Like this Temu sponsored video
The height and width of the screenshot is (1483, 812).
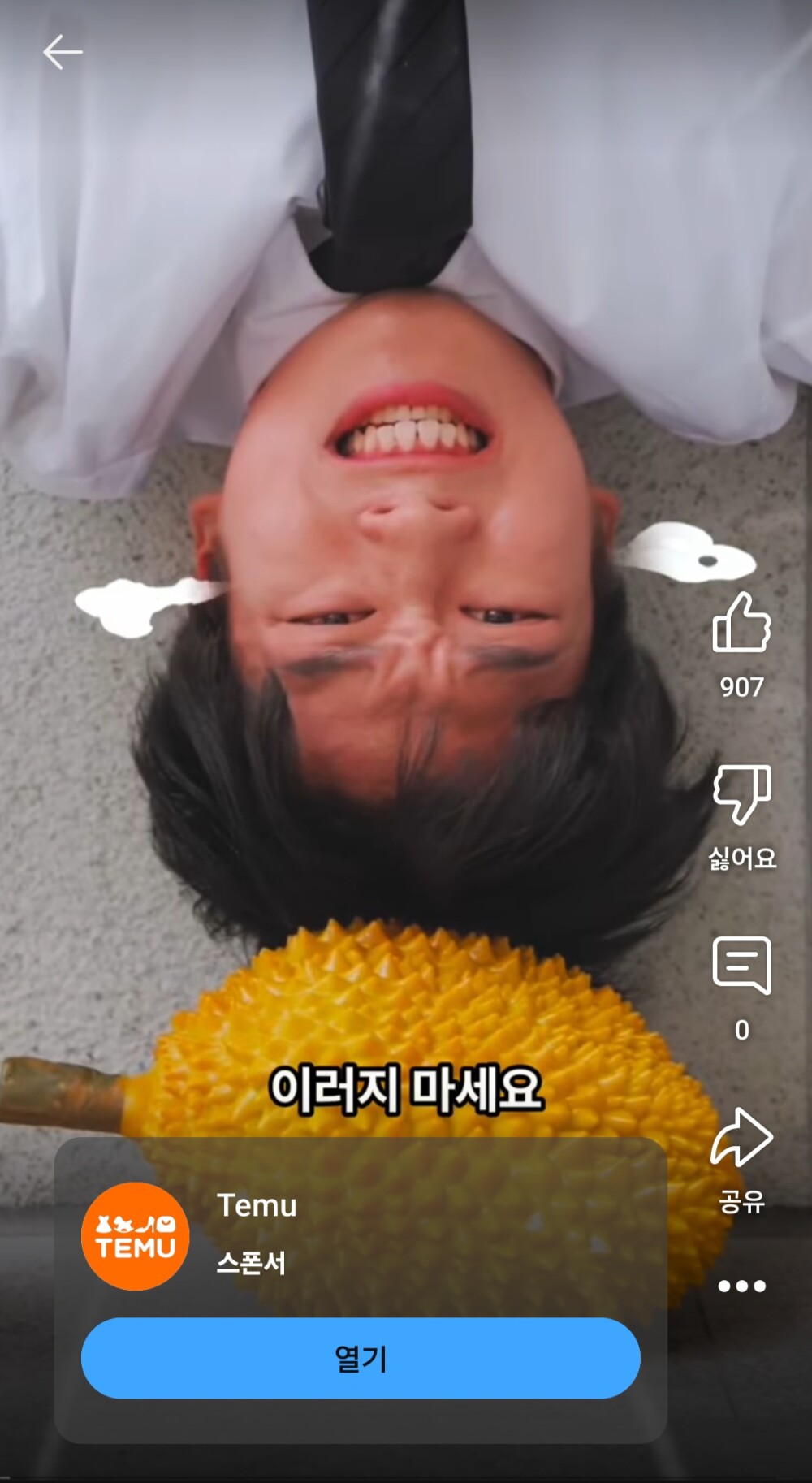pos(741,624)
